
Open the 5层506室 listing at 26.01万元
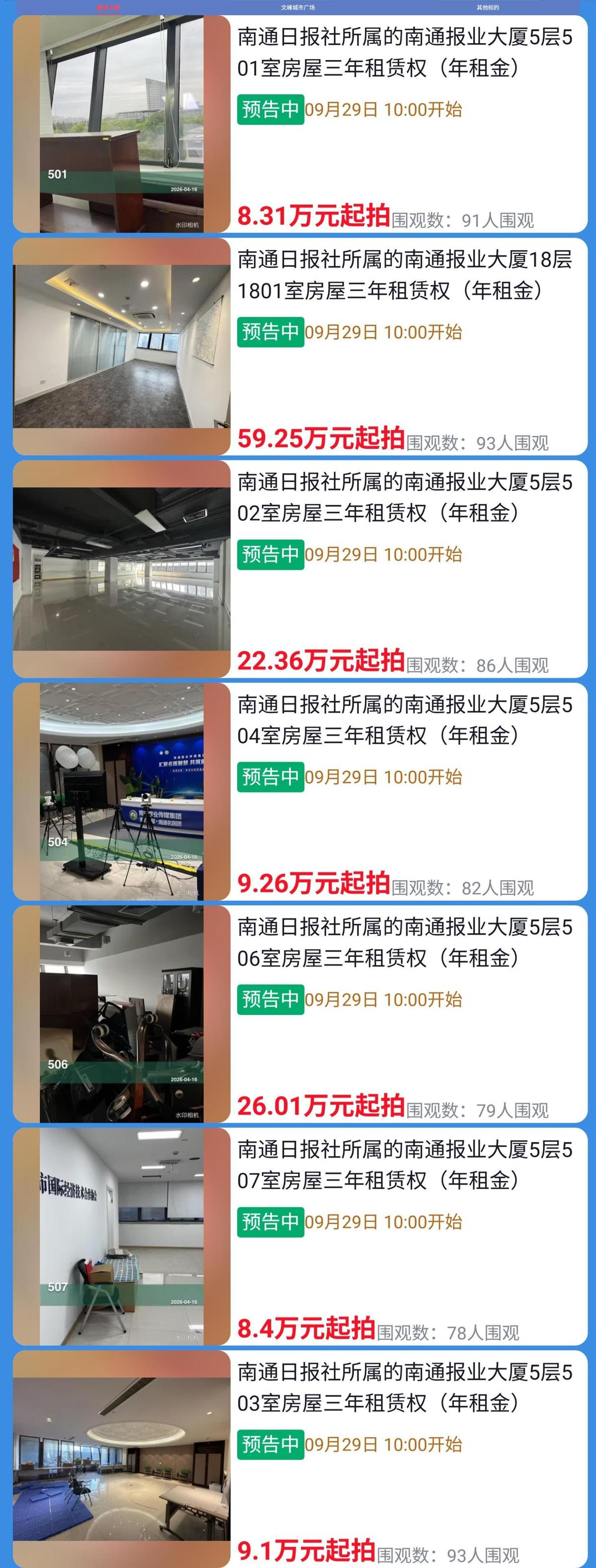point(299,1014)
